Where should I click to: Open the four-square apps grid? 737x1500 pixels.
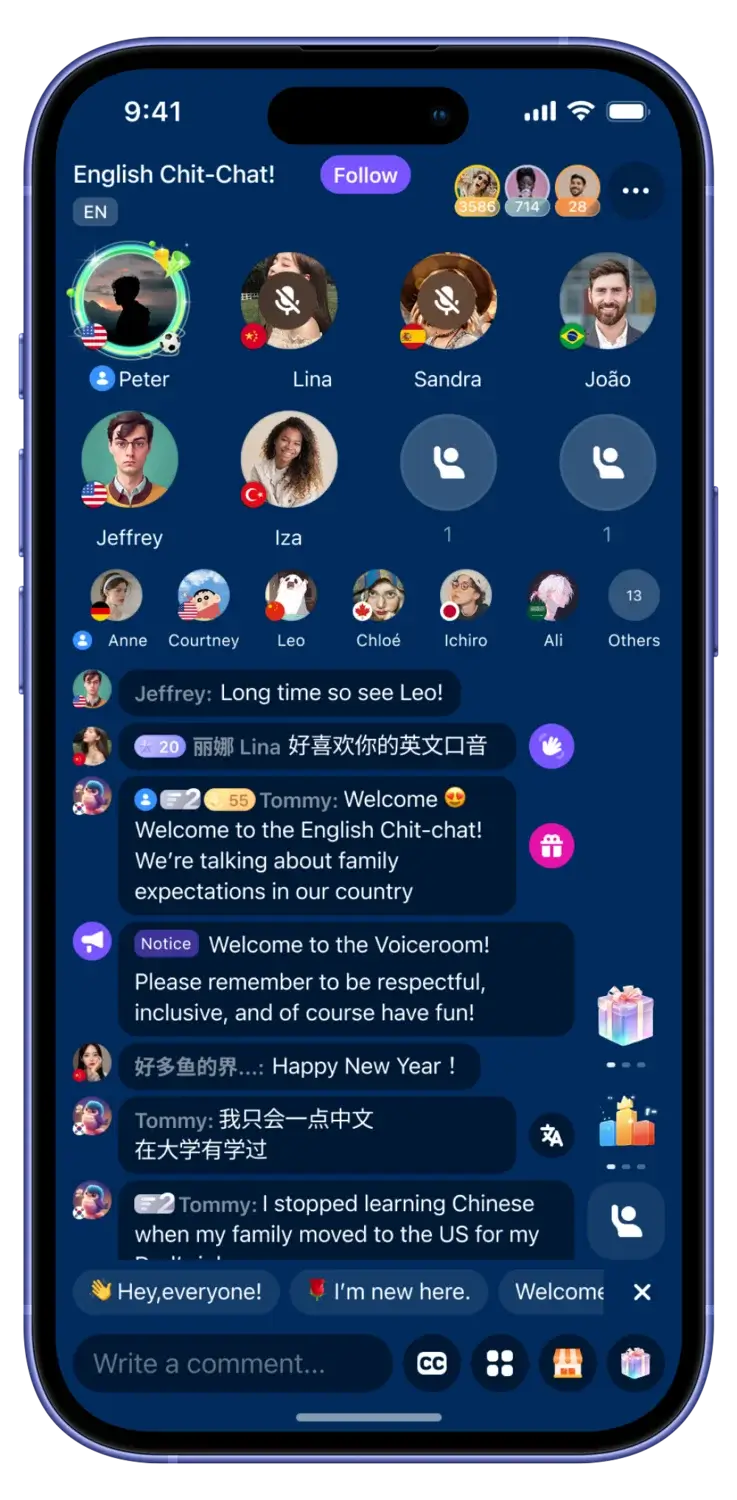click(x=500, y=1364)
